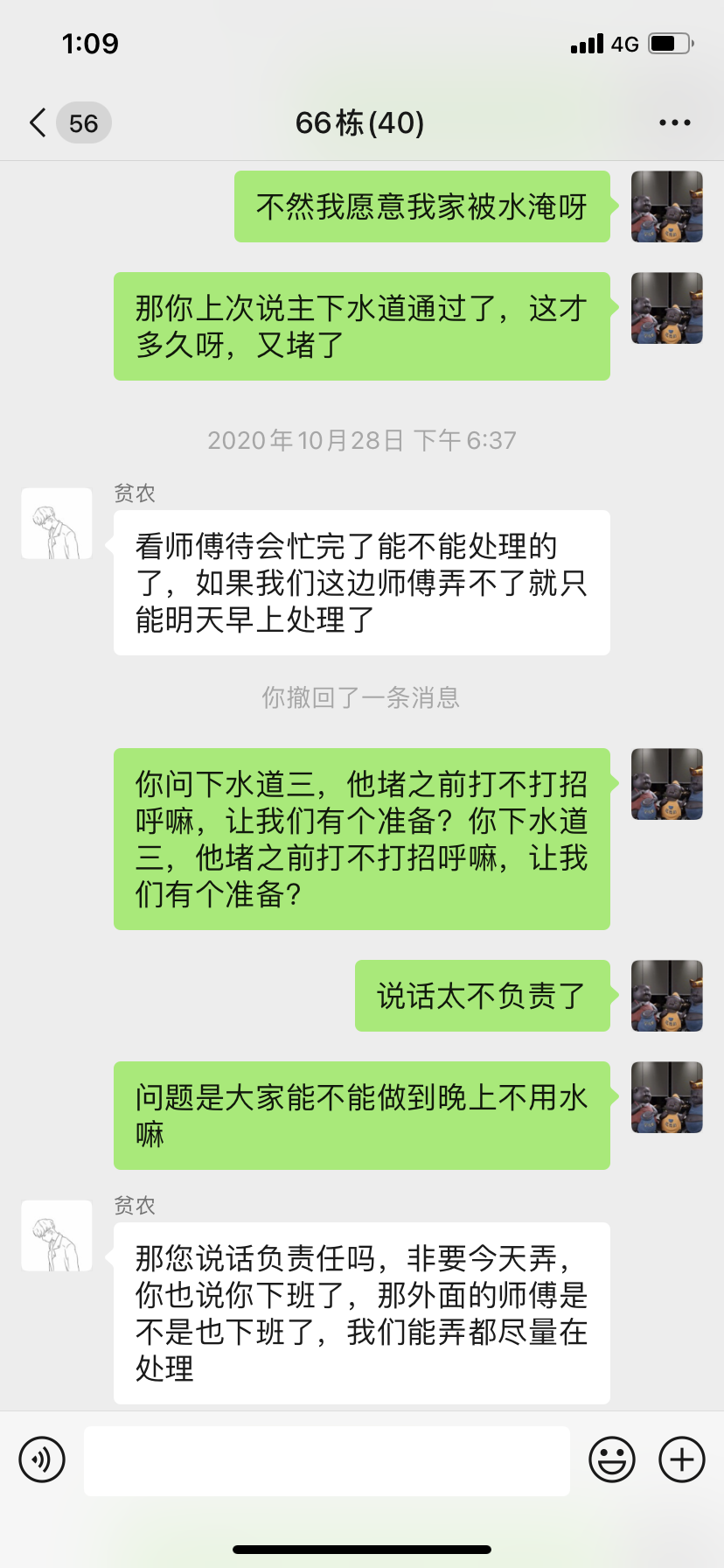
Task: Tap the message text field
Action: 326,1459
